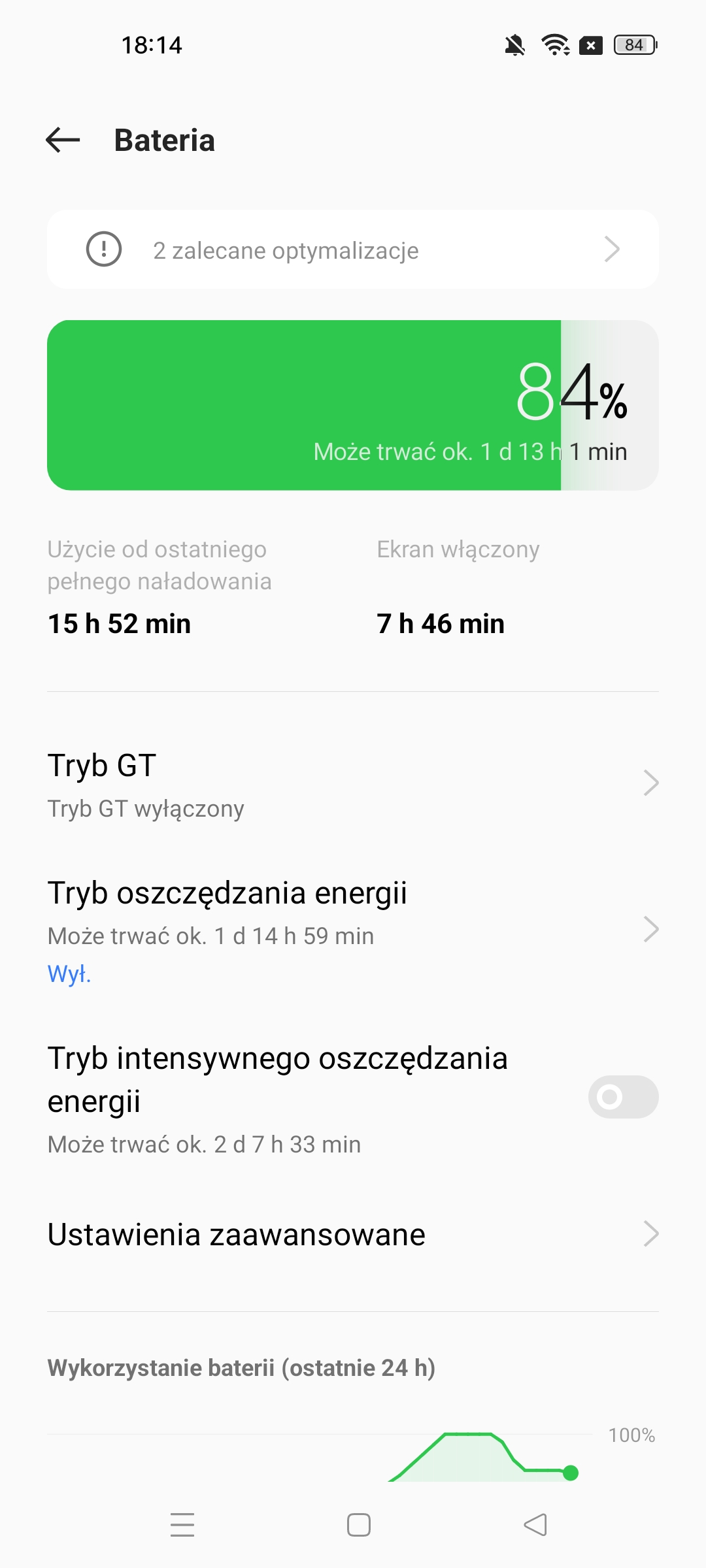Enable Tryb intensywnego oszczędzania energii switch
706x1568 pixels.
pos(622,1097)
